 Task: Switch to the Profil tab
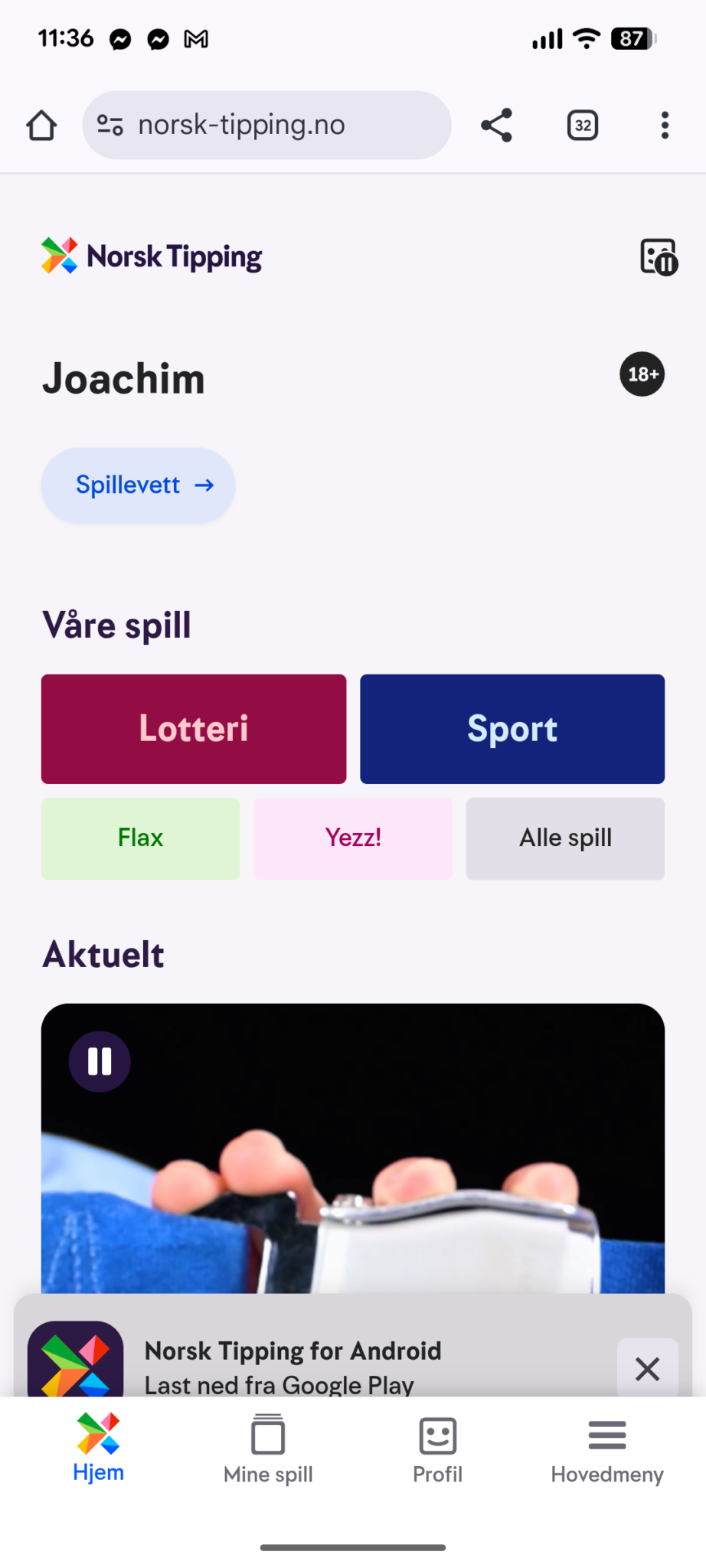pos(437,1449)
